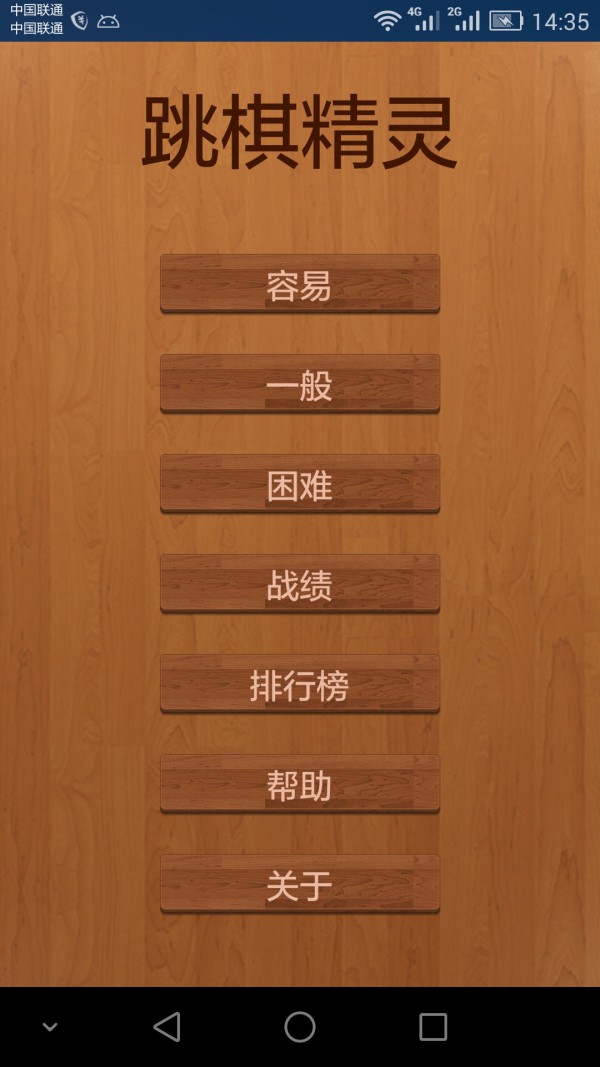Choose the 困难 hard difficulty

click(299, 484)
